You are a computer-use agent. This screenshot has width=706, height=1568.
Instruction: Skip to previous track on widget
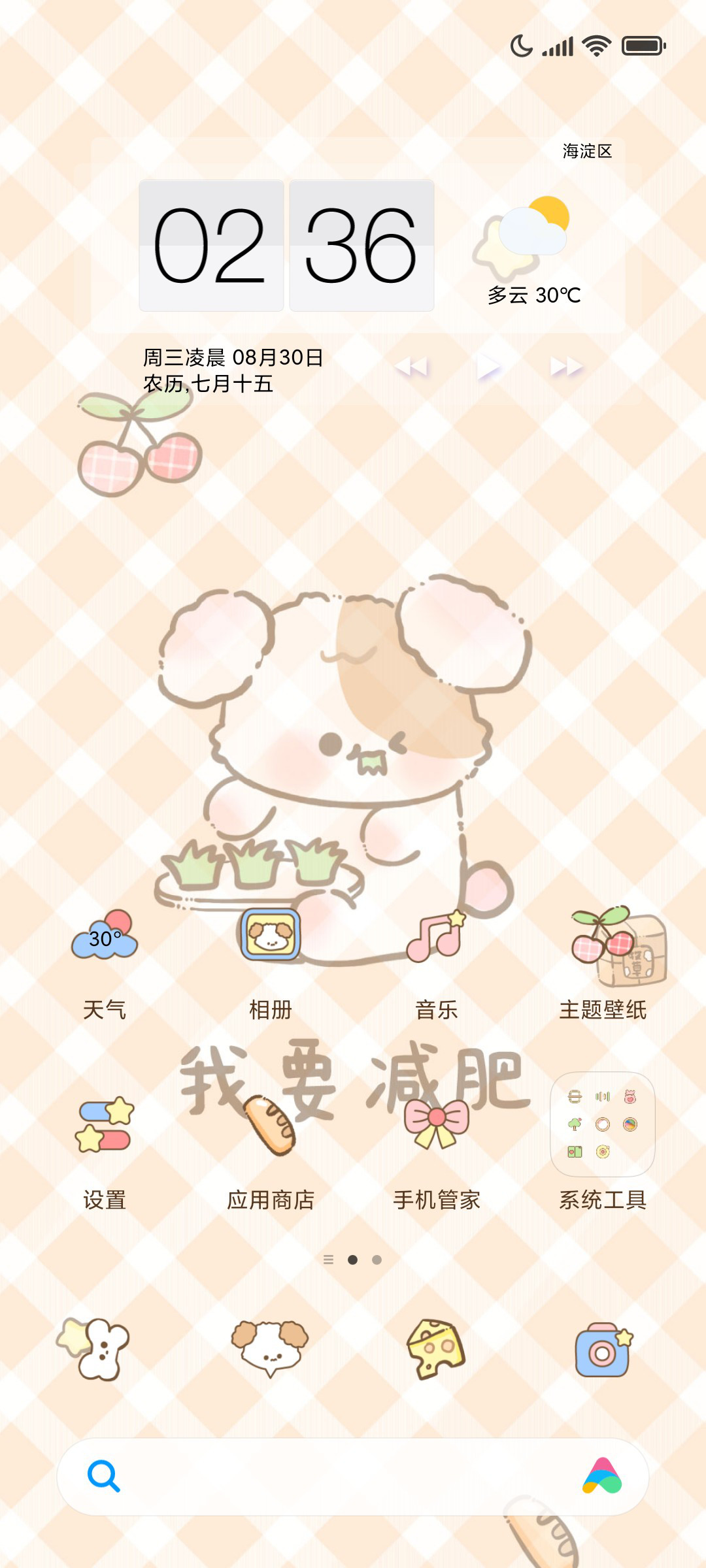click(411, 367)
